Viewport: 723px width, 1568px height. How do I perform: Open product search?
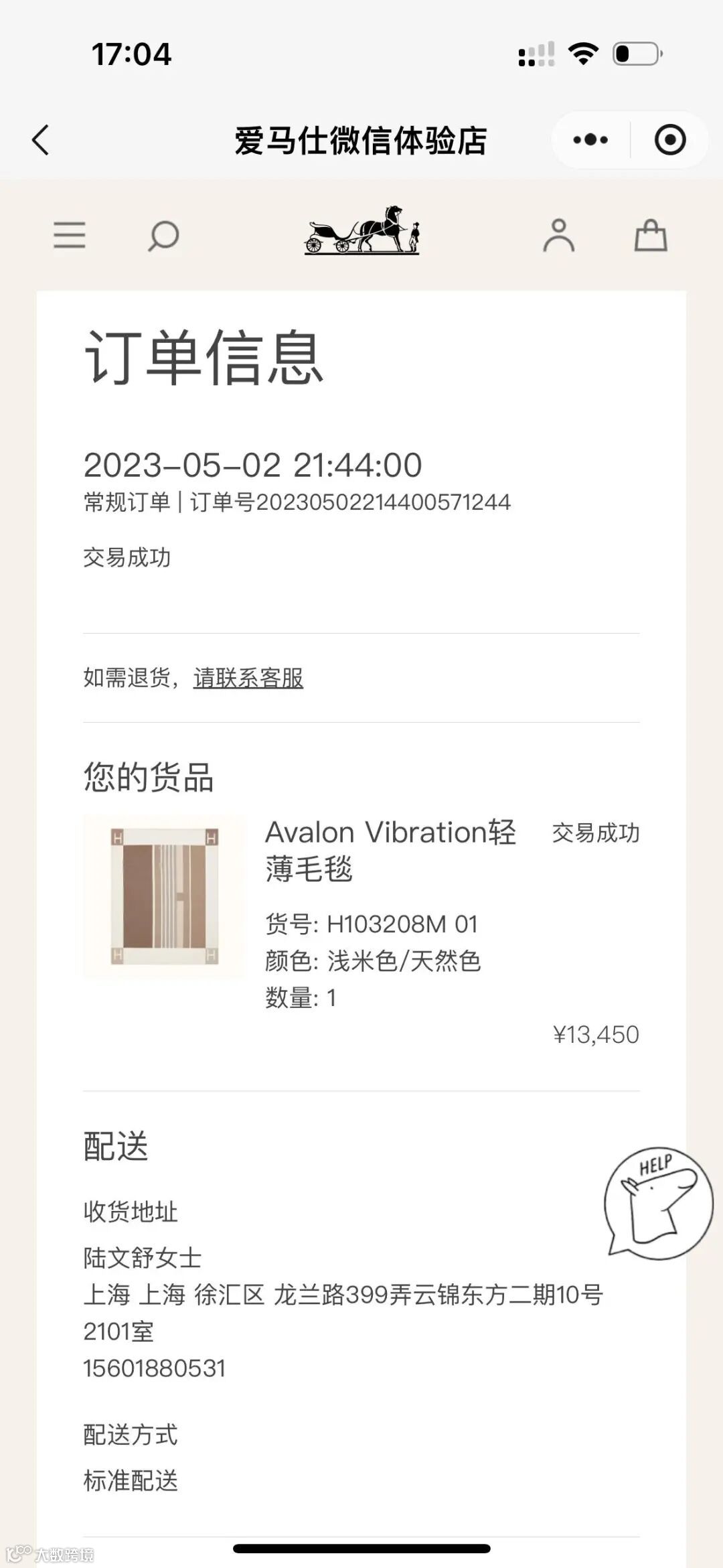click(x=163, y=236)
